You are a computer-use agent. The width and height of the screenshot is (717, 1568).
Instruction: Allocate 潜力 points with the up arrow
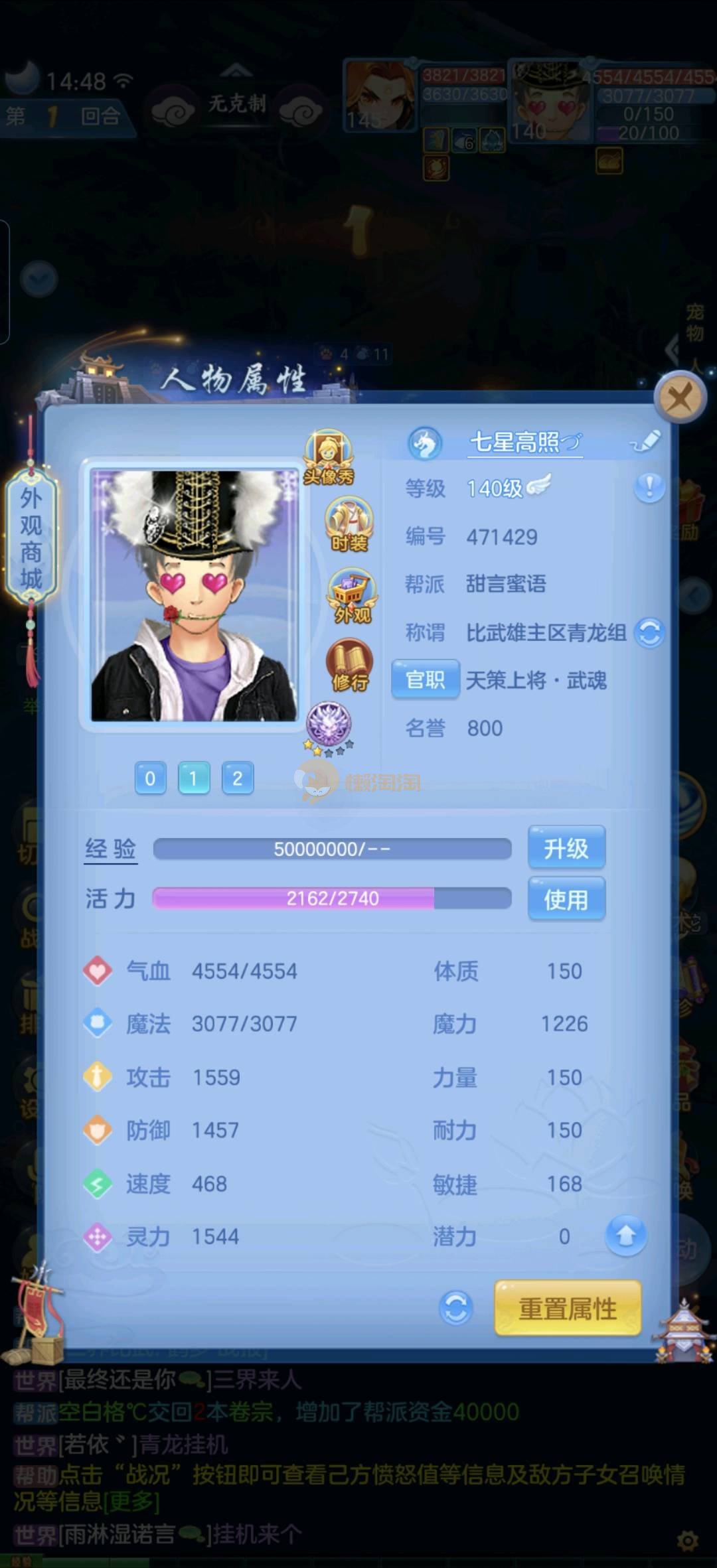click(x=625, y=1236)
